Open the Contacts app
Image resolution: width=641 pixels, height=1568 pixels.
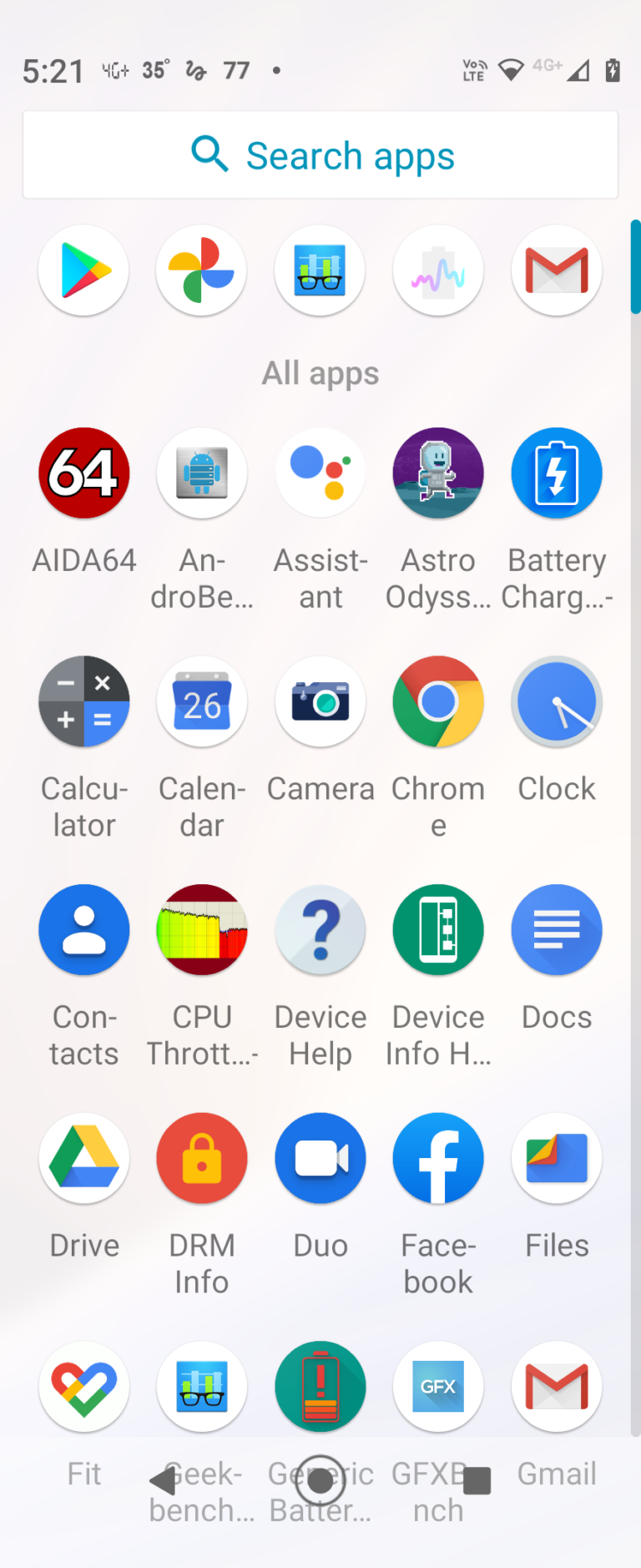pos(83,930)
